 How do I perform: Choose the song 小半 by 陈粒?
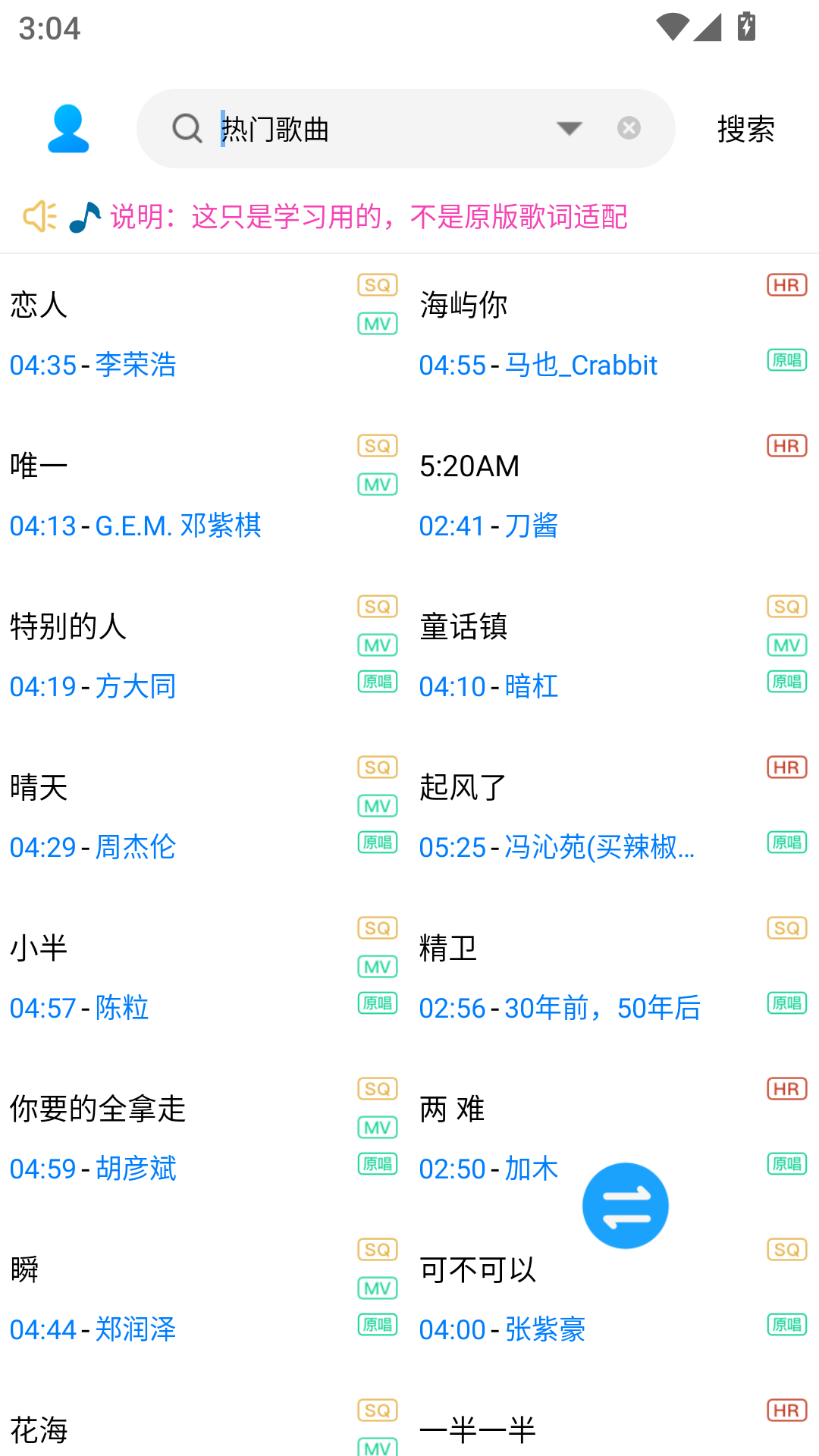(205, 977)
